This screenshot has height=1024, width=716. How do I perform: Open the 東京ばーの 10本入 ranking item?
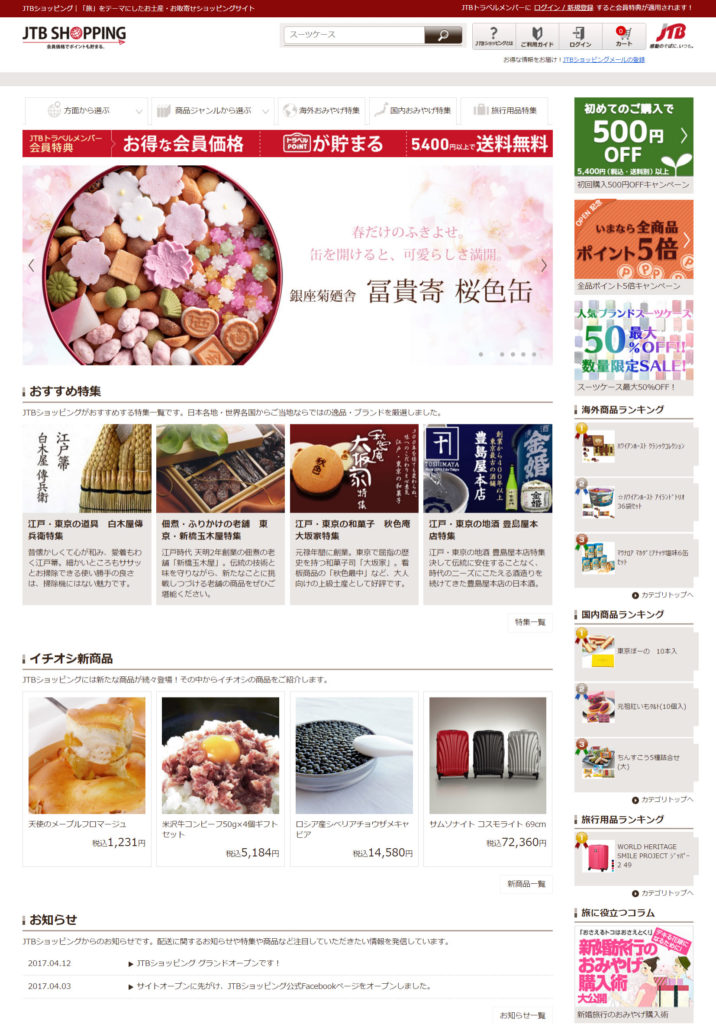(646, 651)
